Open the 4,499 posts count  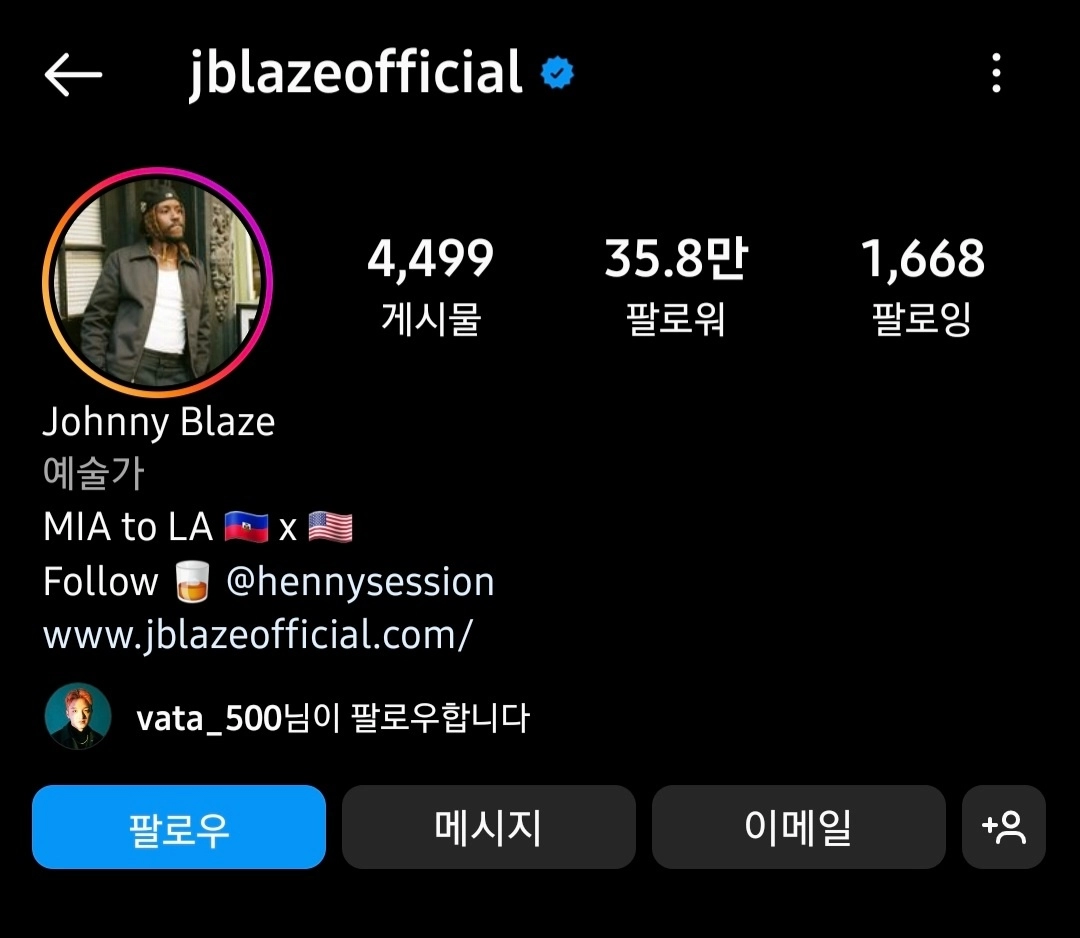[x=430, y=284]
